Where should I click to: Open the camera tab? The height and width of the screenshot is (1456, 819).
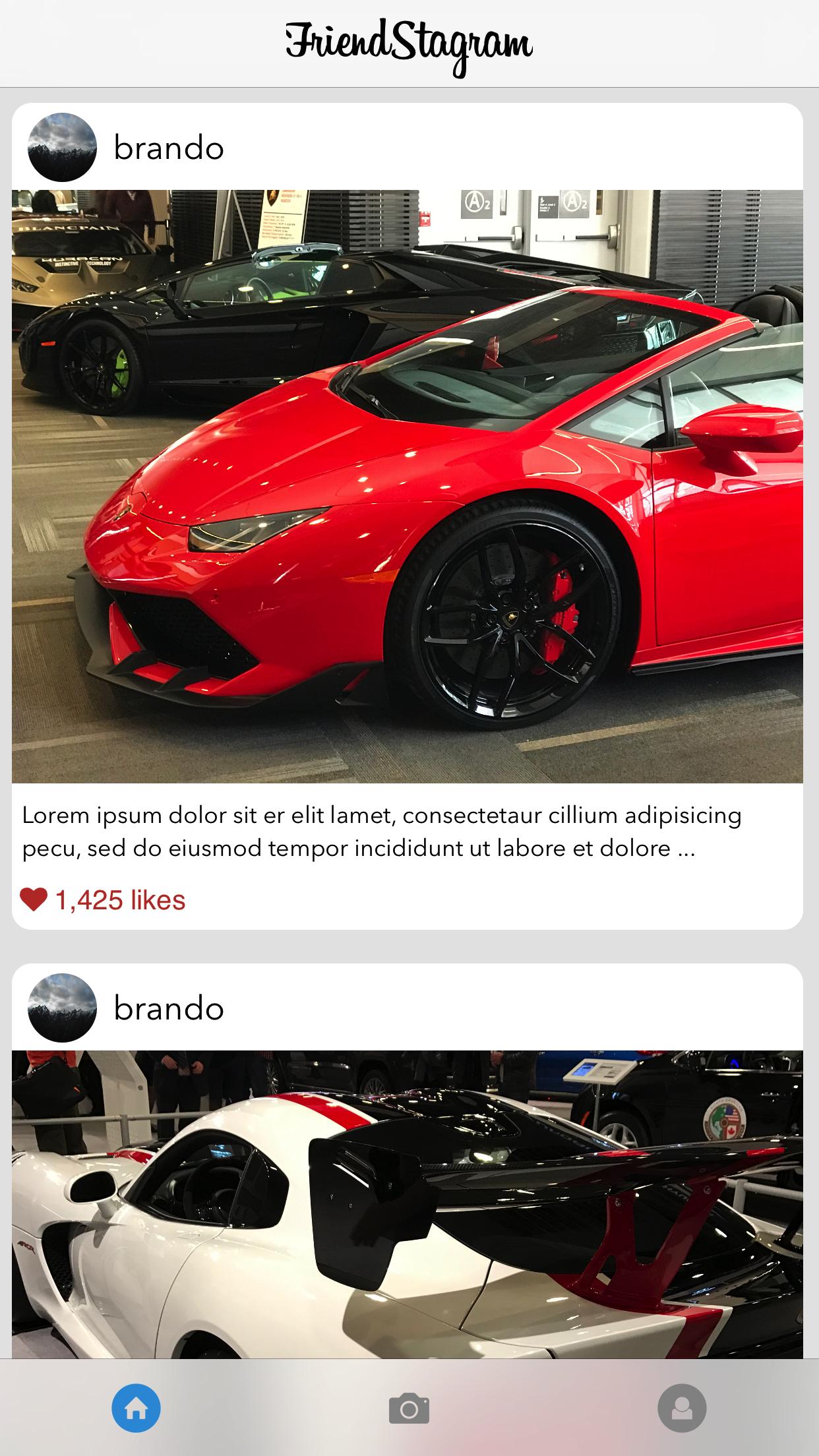(x=409, y=1408)
